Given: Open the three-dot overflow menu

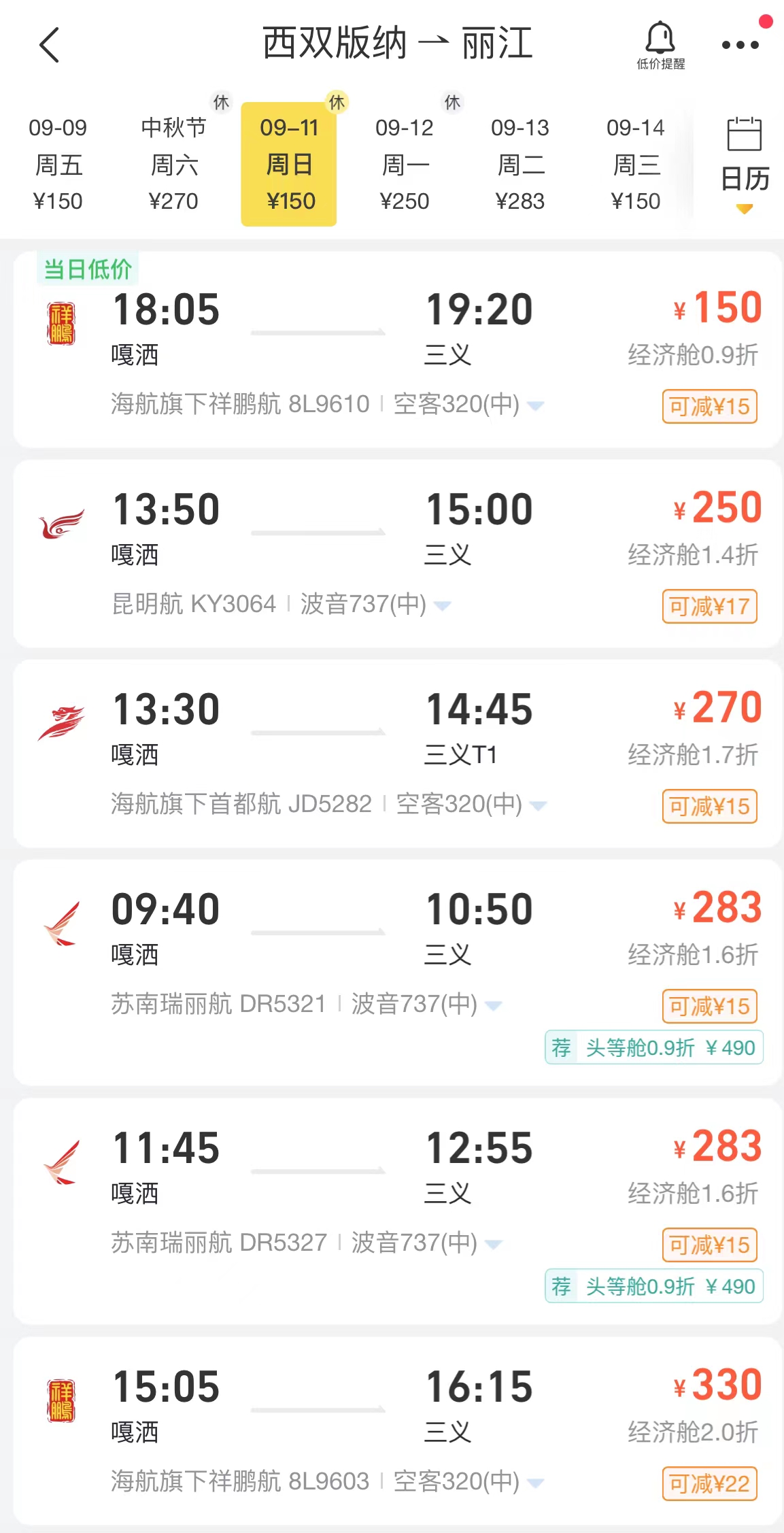Looking at the screenshot, I should (x=740, y=46).
